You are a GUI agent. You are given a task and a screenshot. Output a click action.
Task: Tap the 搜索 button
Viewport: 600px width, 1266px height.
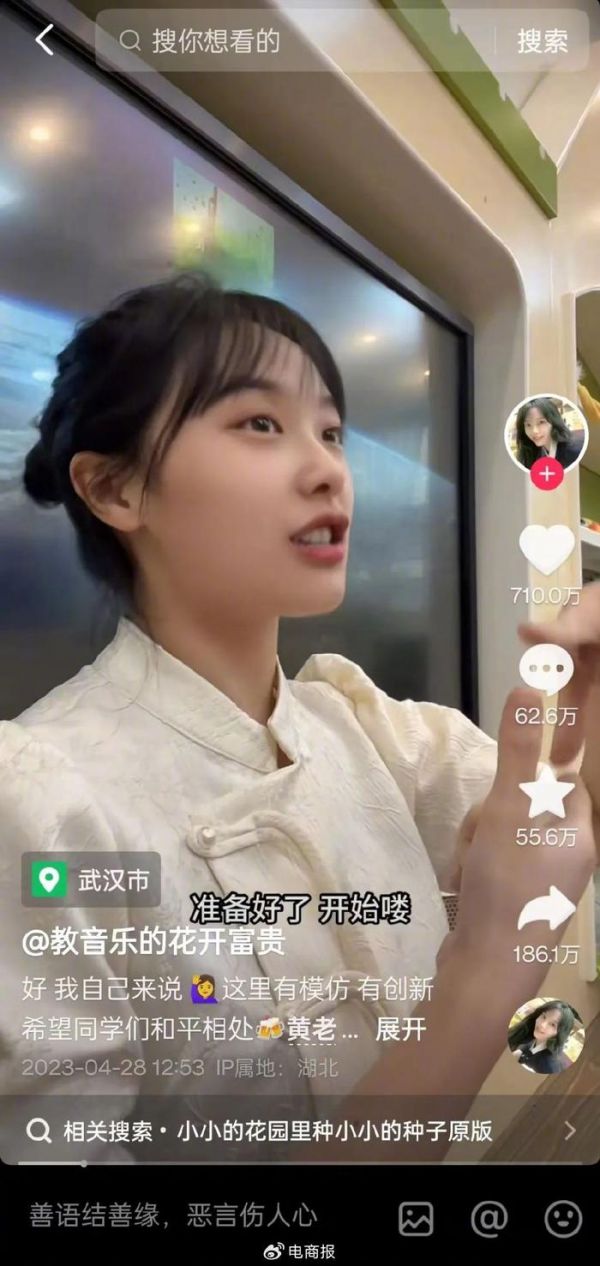pyautogui.click(x=542, y=41)
